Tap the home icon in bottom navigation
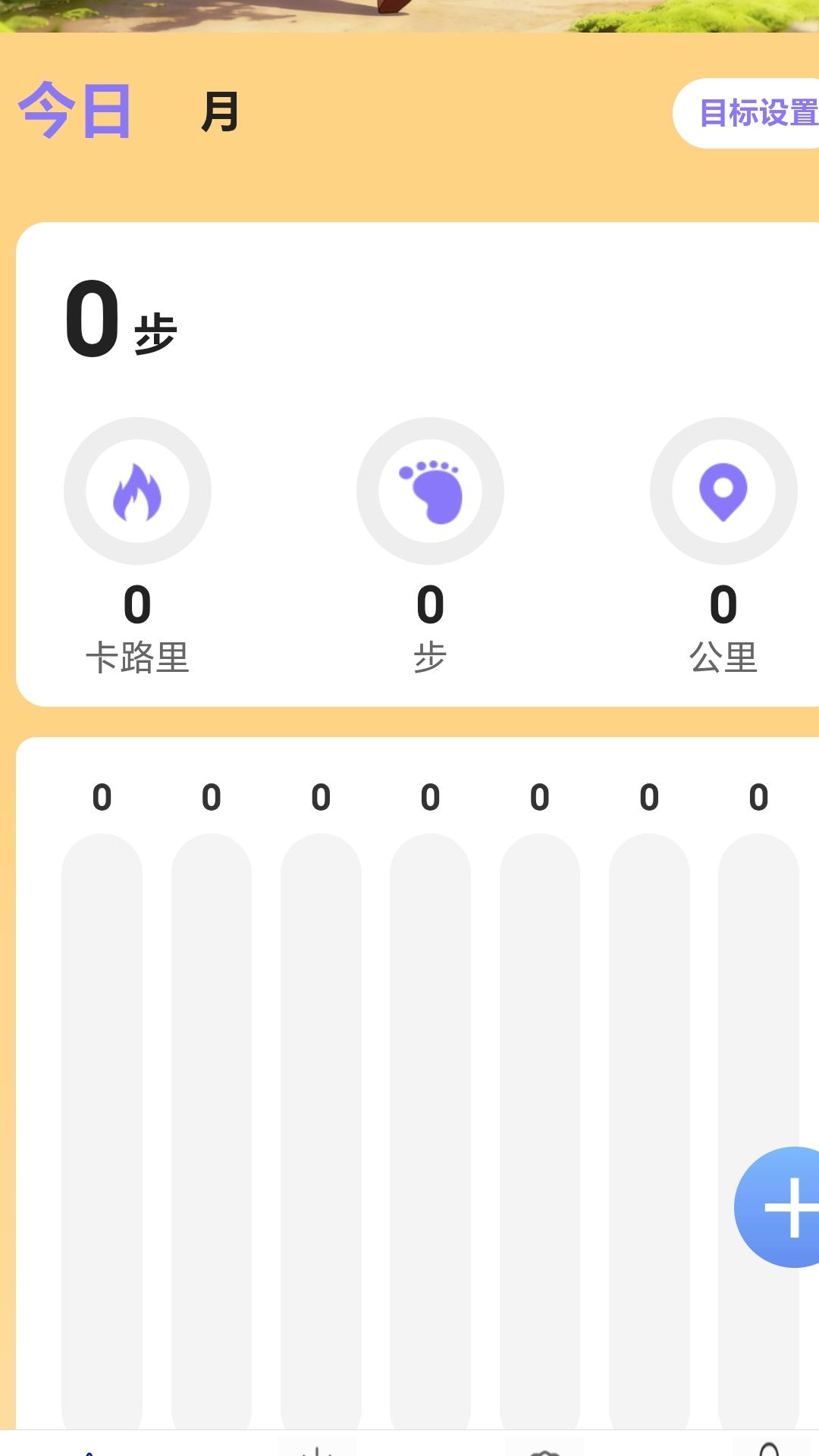The width and height of the screenshot is (819, 1456). [91, 1447]
